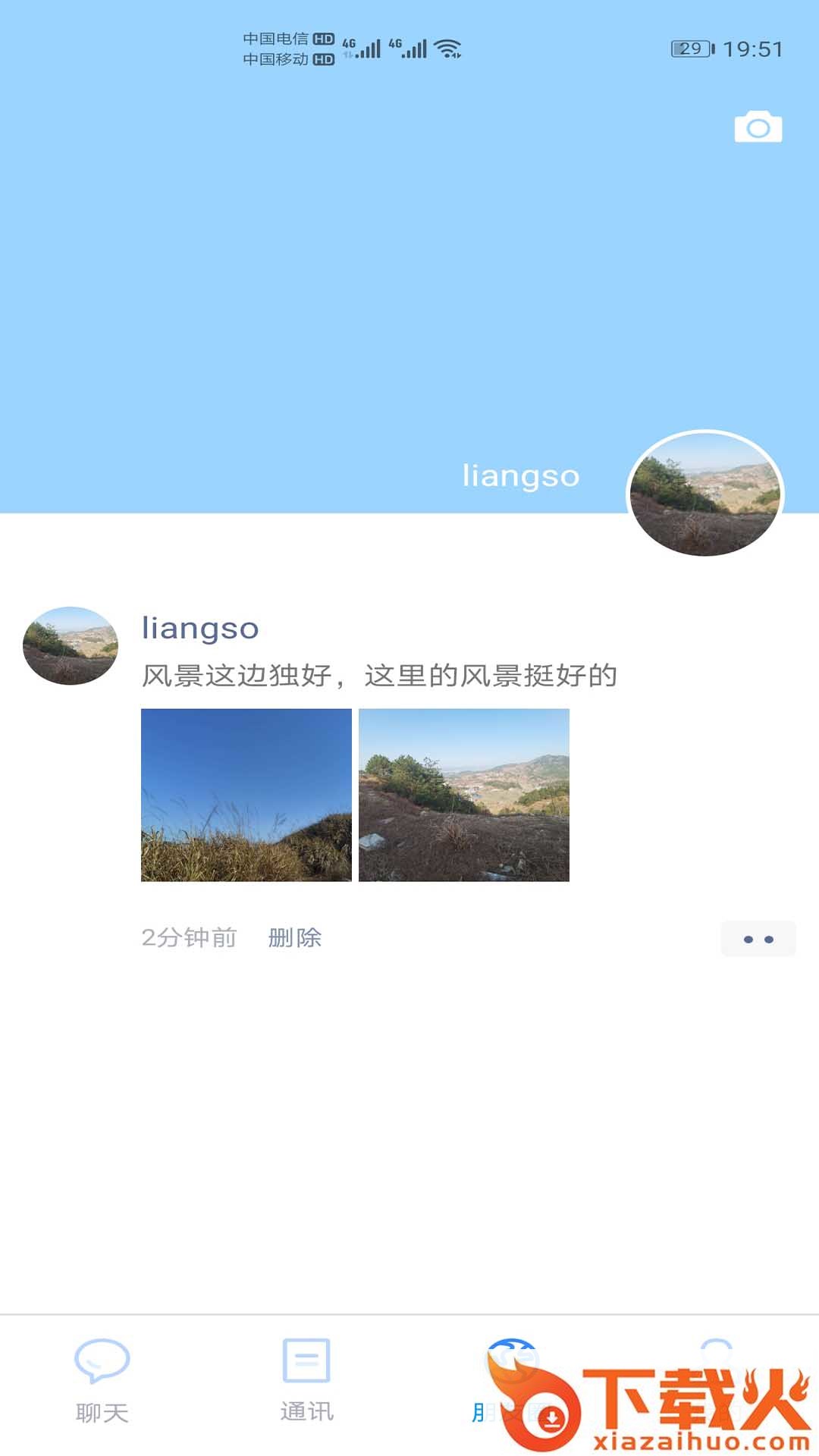View the hillside valley photo
This screenshot has width=819, height=1456.
point(463,795)
